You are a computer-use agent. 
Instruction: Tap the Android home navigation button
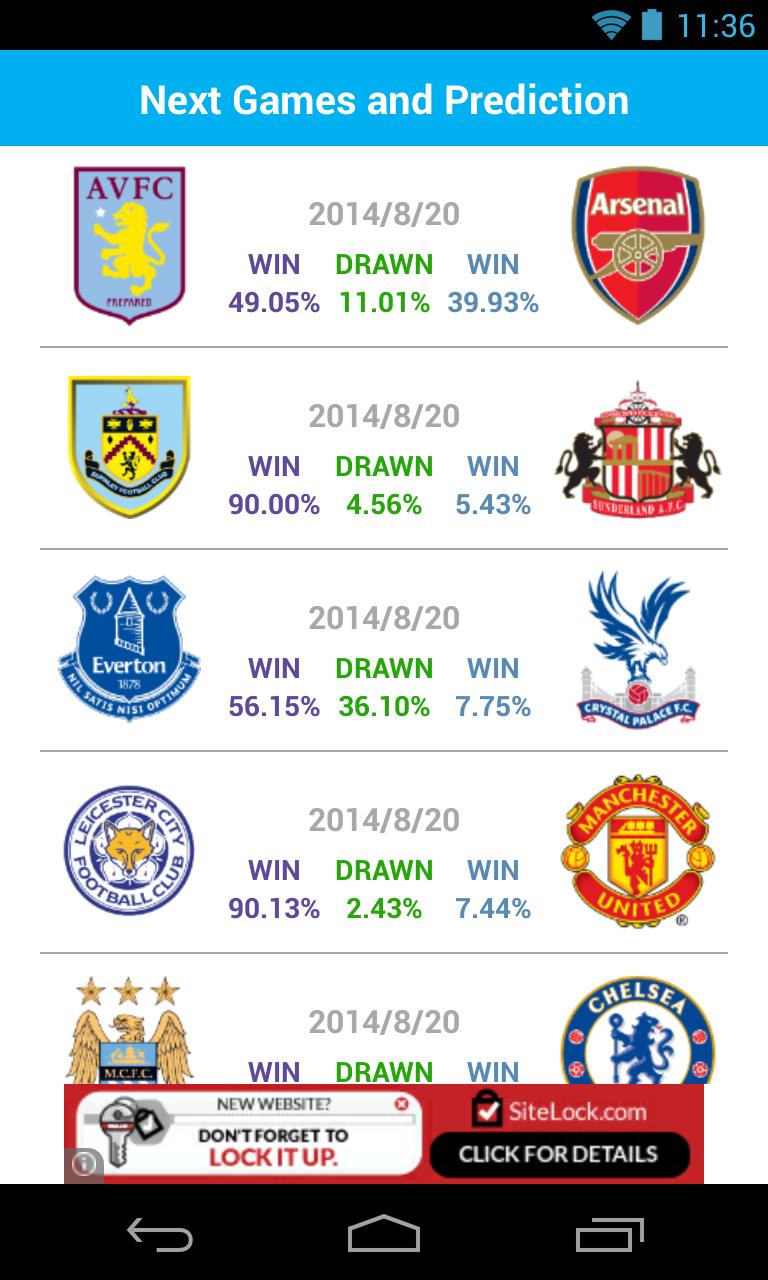coord(383,1235)
